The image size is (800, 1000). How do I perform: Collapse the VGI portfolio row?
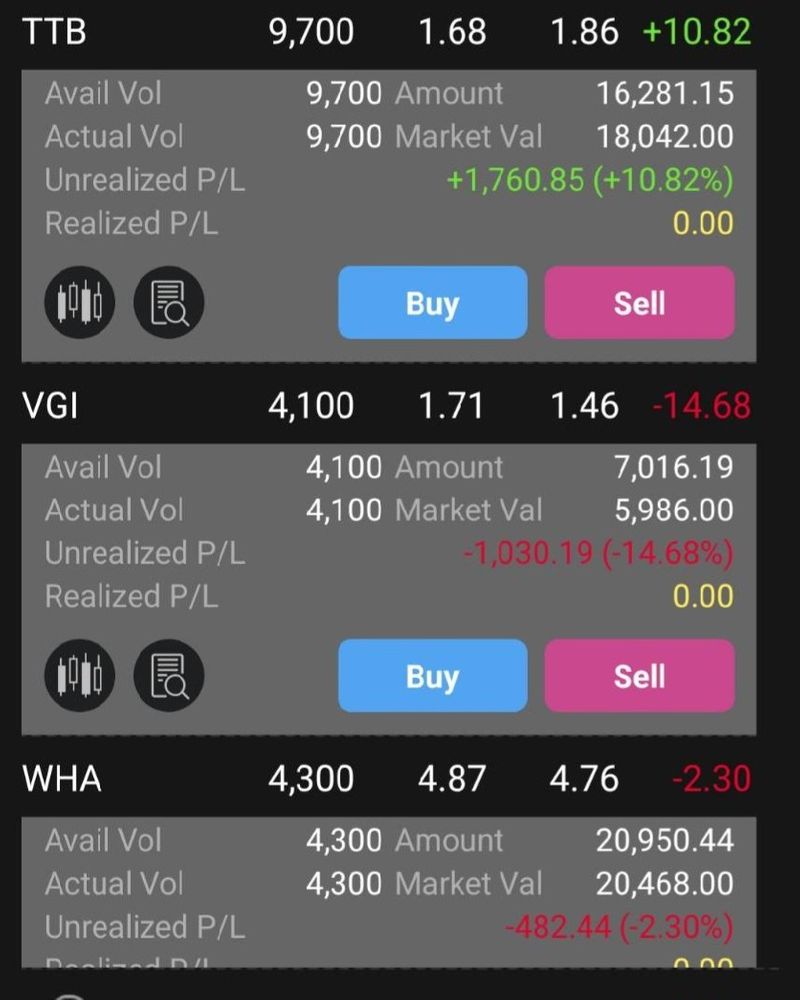(385, 406)
